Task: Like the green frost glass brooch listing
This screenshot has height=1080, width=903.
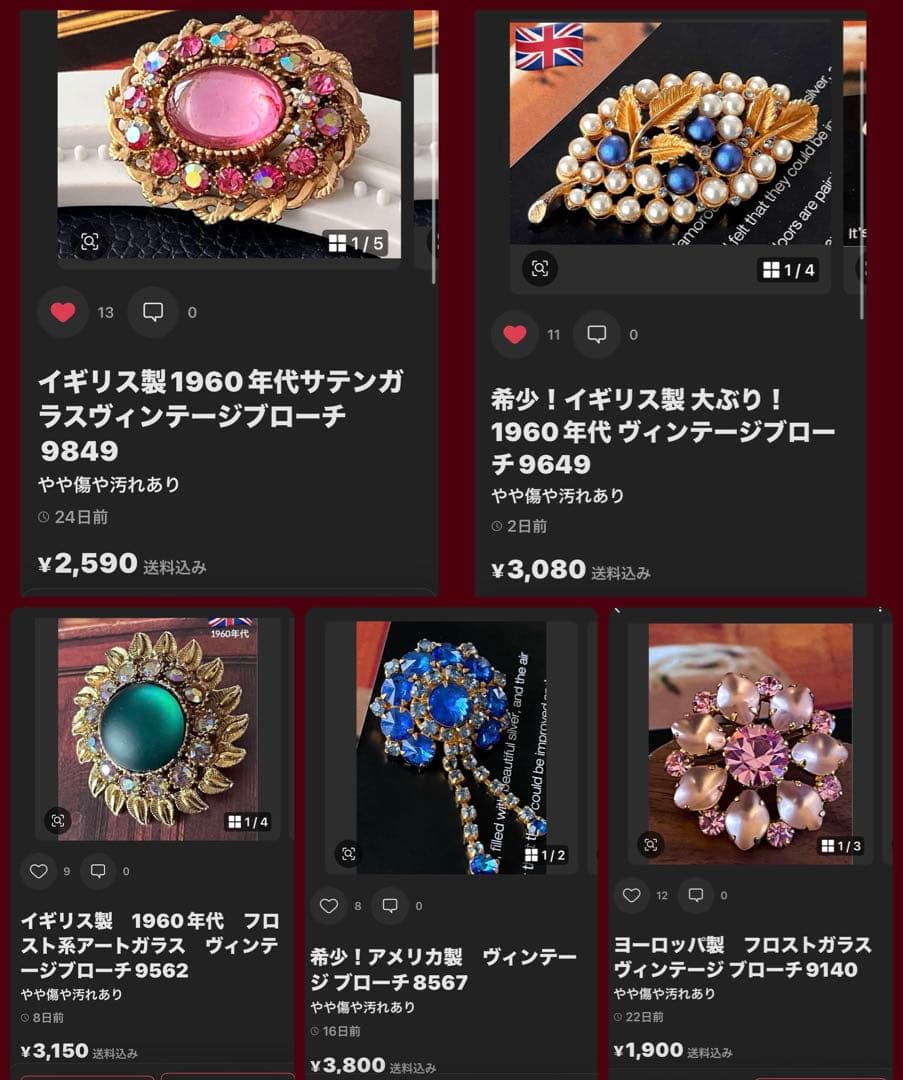Action: tap(40, 871)
